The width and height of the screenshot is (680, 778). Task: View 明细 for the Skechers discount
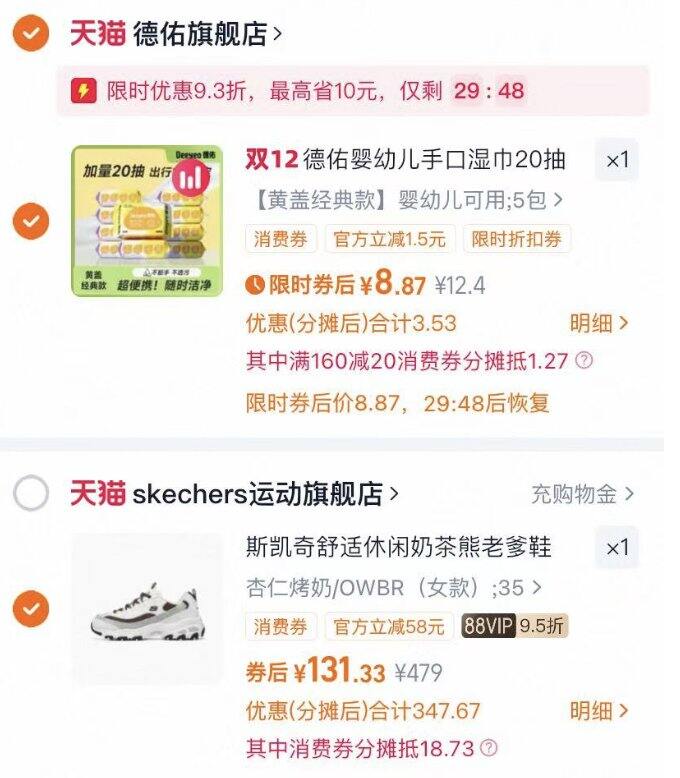(599, 711)
